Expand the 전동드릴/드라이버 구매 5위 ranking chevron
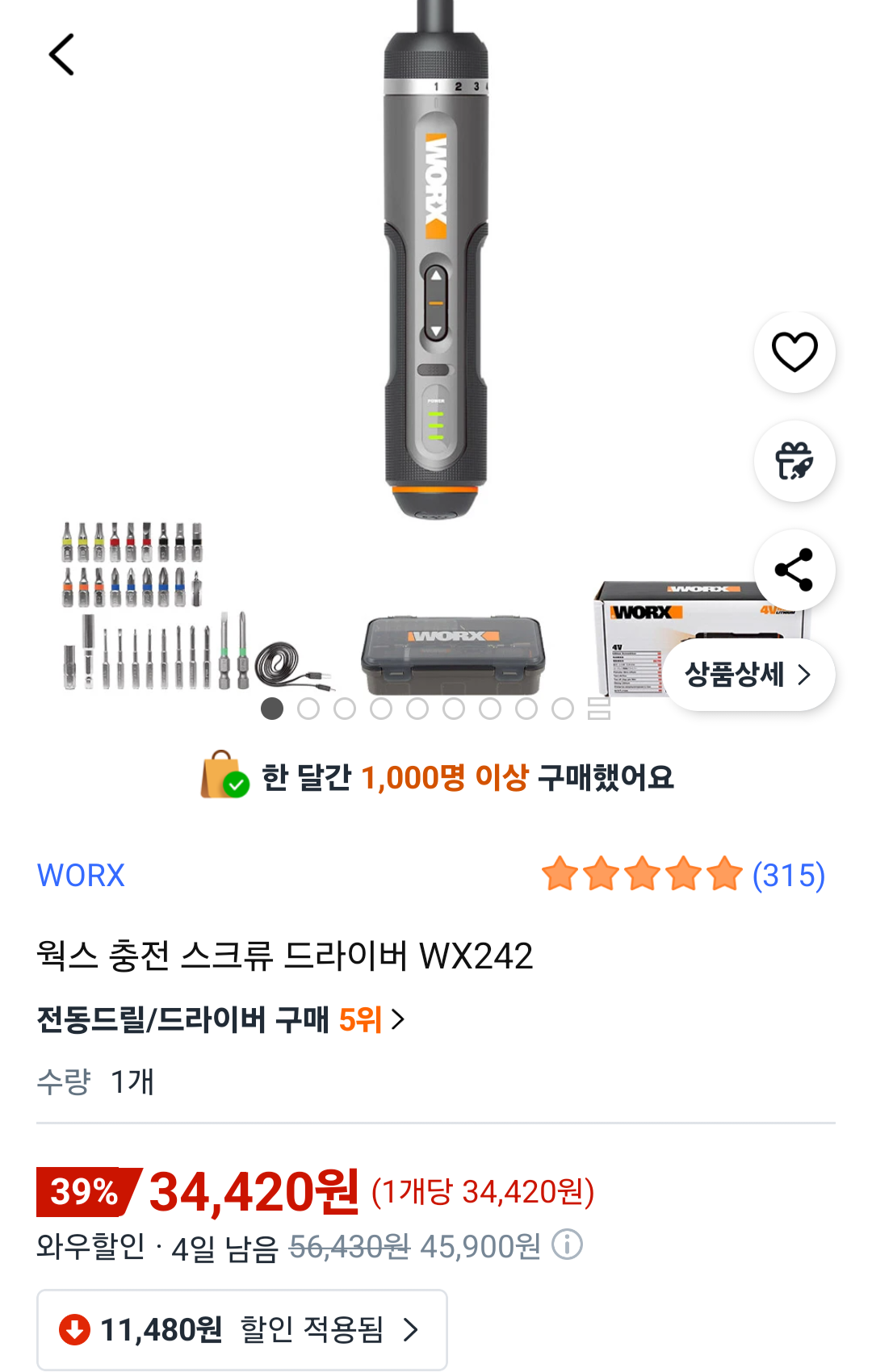The width and height of the screenshot is (872, 1372). coord(395,1019)
